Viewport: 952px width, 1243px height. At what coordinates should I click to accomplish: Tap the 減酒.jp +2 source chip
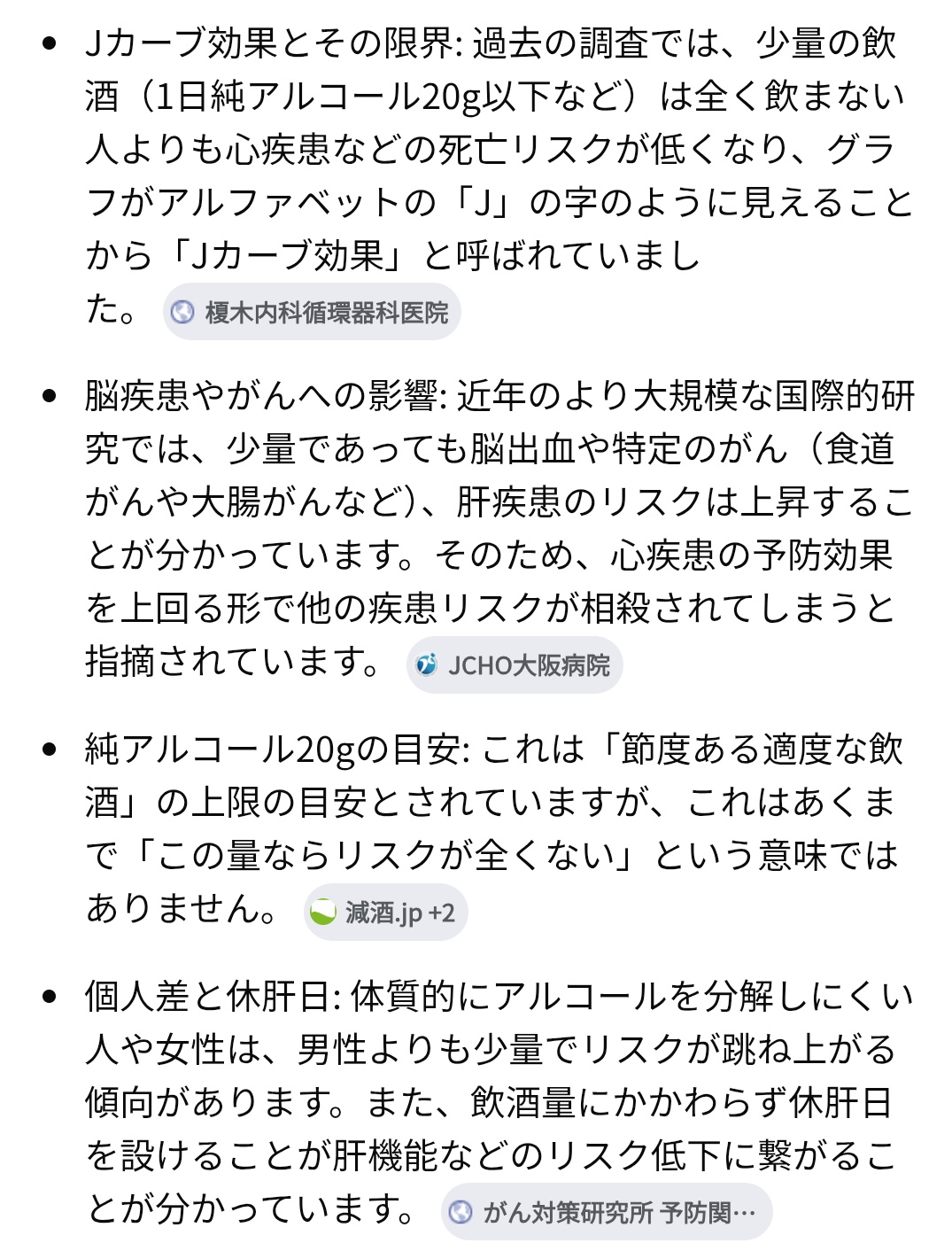pyautogui.click(x=385, y=912)
